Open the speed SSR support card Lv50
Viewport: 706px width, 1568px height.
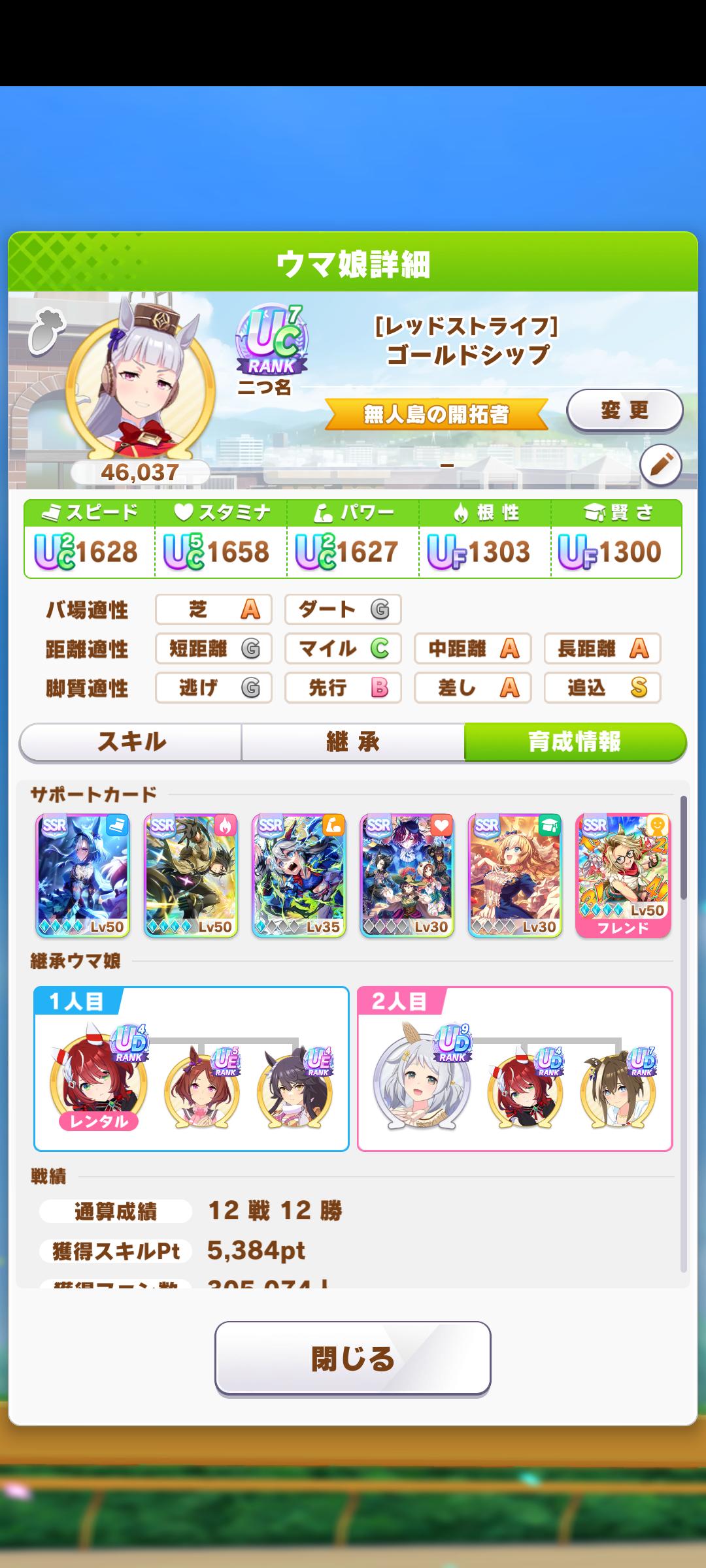click(x=82, y=875)
